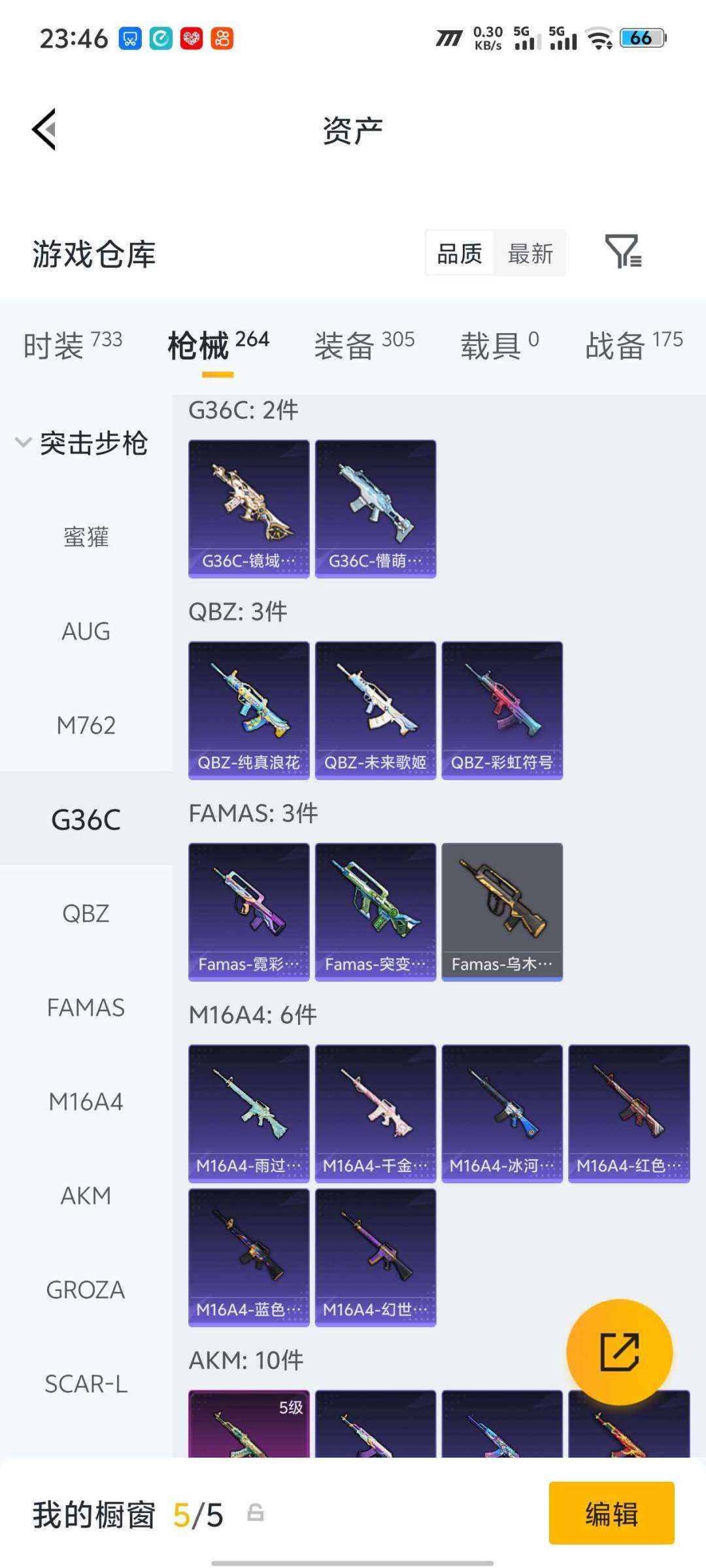
Task: Select the GROZA sidebar category
Action: (85, 1290)
